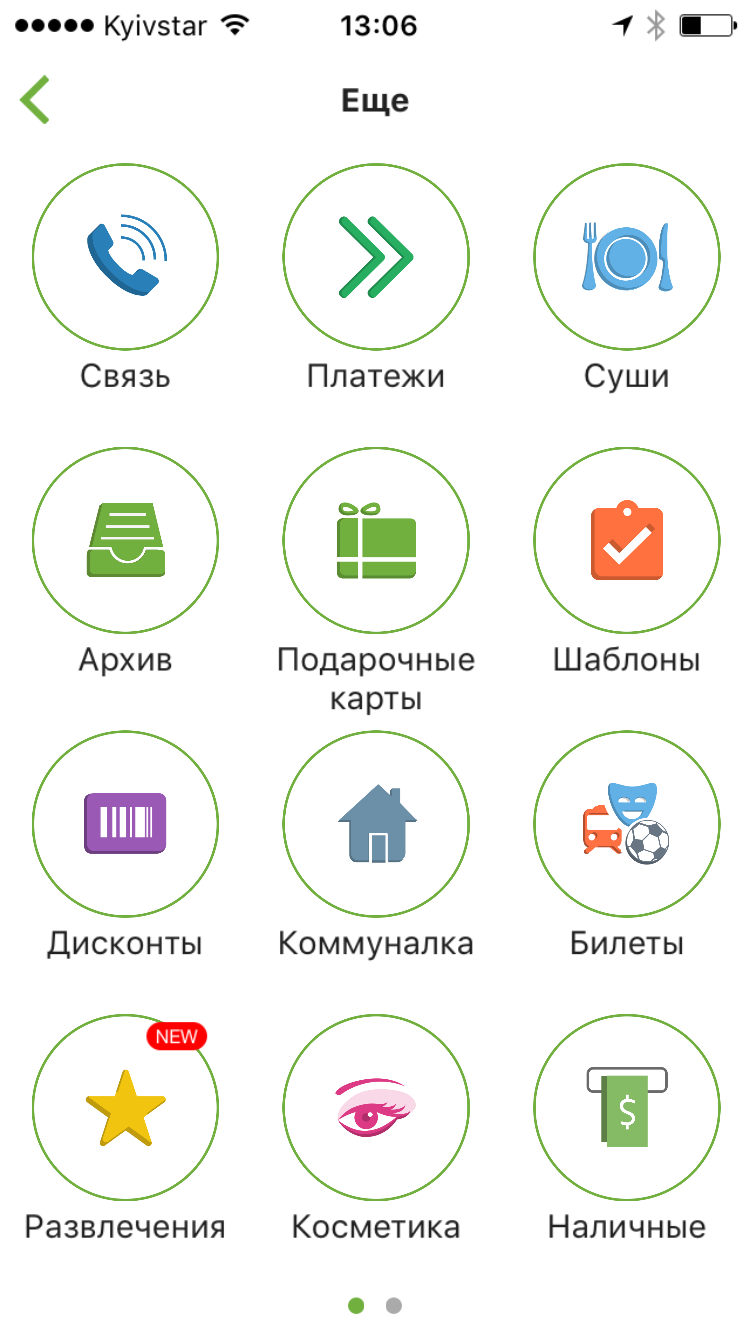
Task: Select the Суши food category
Action: click(x=626, y=257)
